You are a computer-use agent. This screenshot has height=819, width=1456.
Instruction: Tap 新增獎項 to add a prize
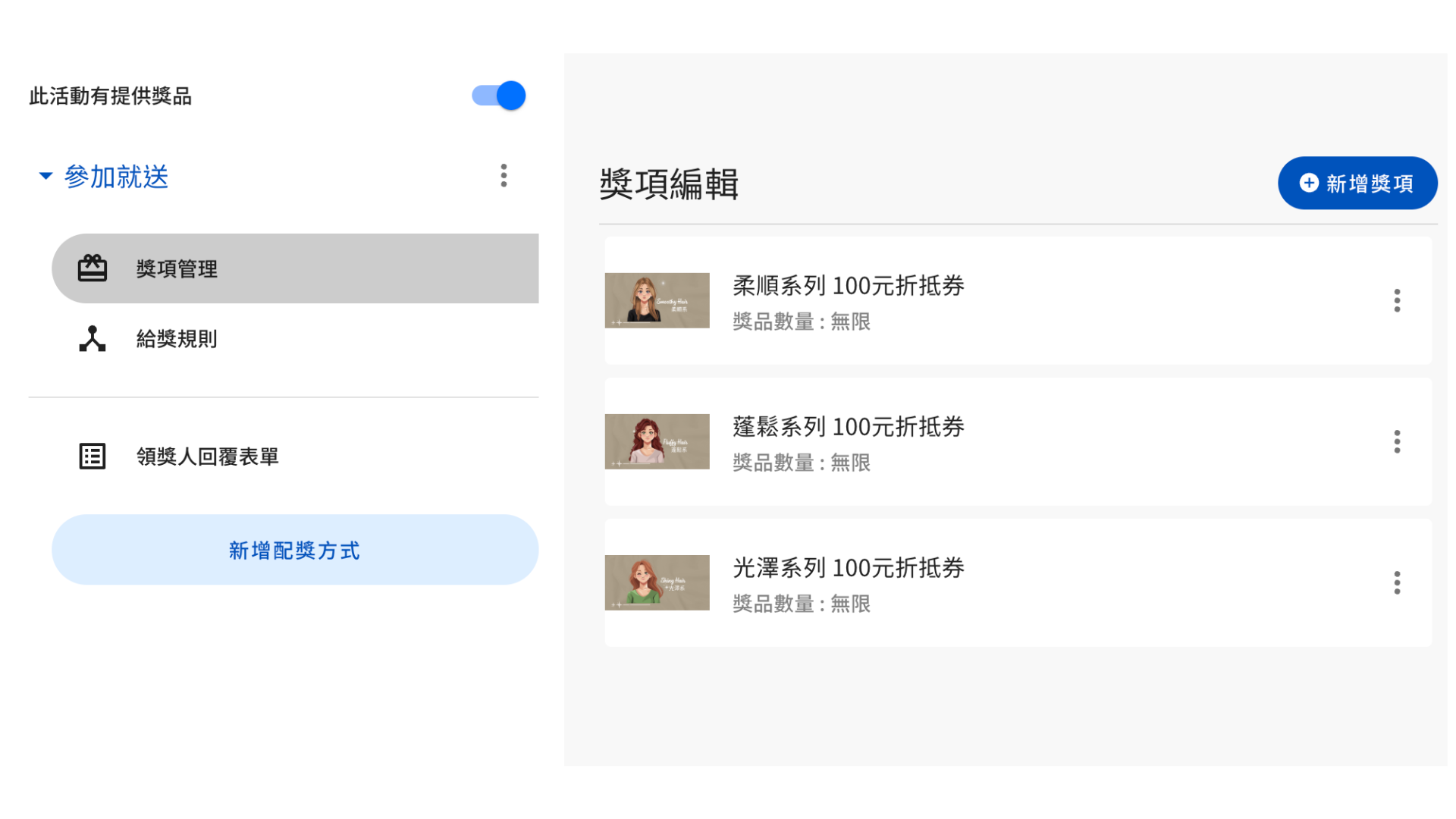[1357, 184]
